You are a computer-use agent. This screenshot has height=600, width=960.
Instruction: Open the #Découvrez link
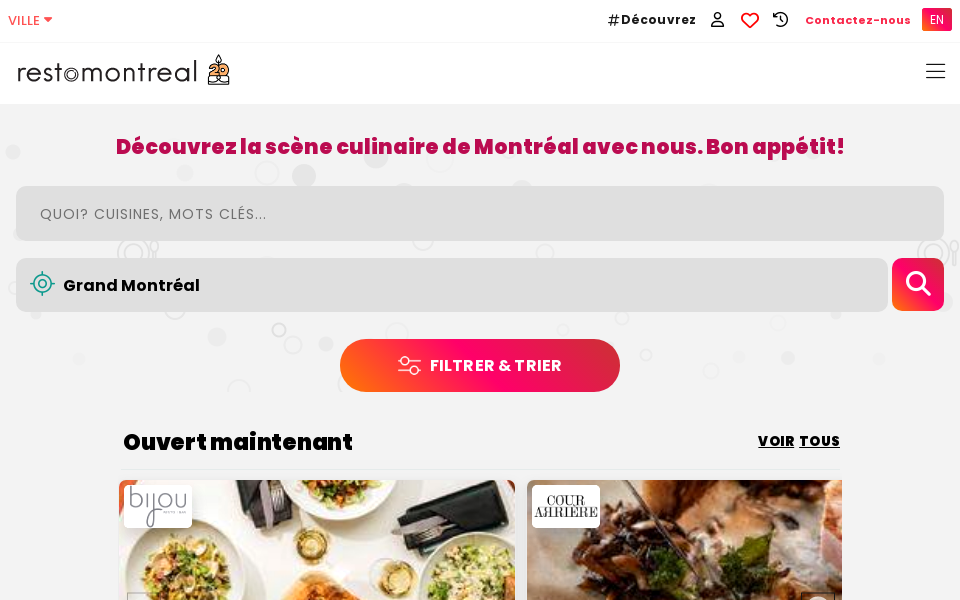coord(651,20)
